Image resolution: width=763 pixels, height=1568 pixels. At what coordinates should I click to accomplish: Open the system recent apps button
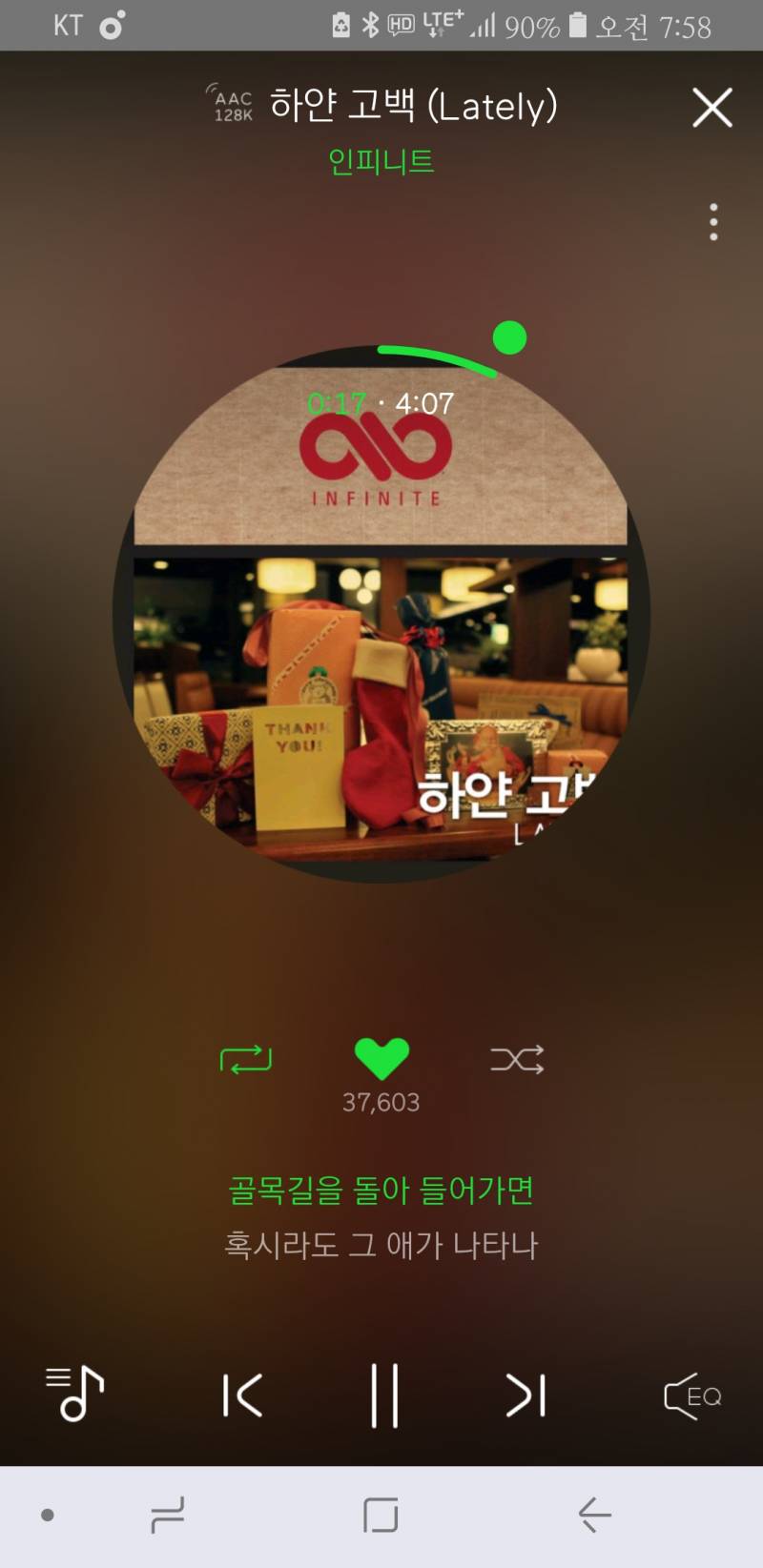coord(168,1515)
